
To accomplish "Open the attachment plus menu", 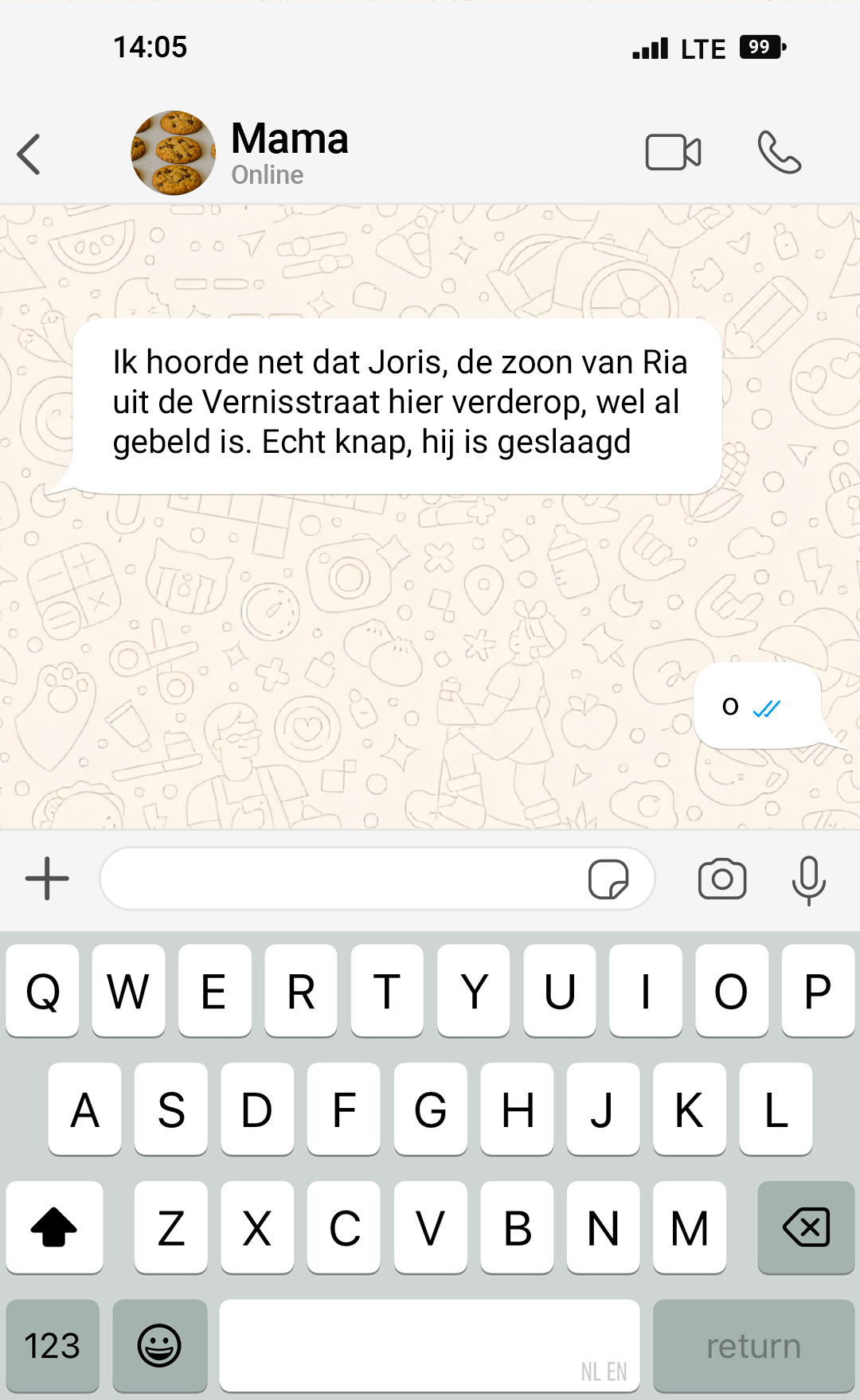I will (x=48, y=879).
